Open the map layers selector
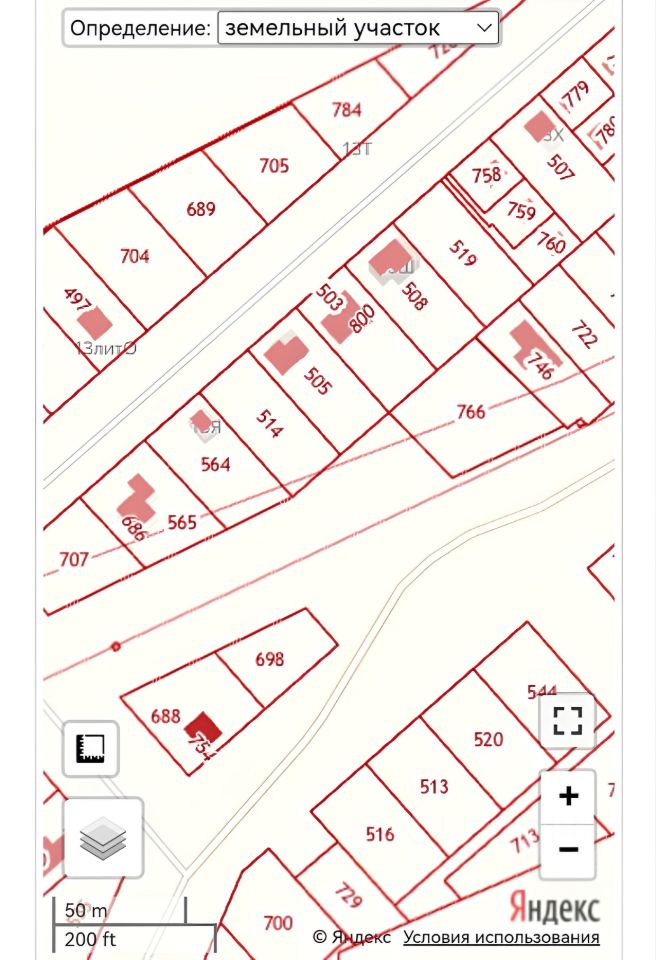Viewport: 656px width, 960px height. click(x=103, y=838)
